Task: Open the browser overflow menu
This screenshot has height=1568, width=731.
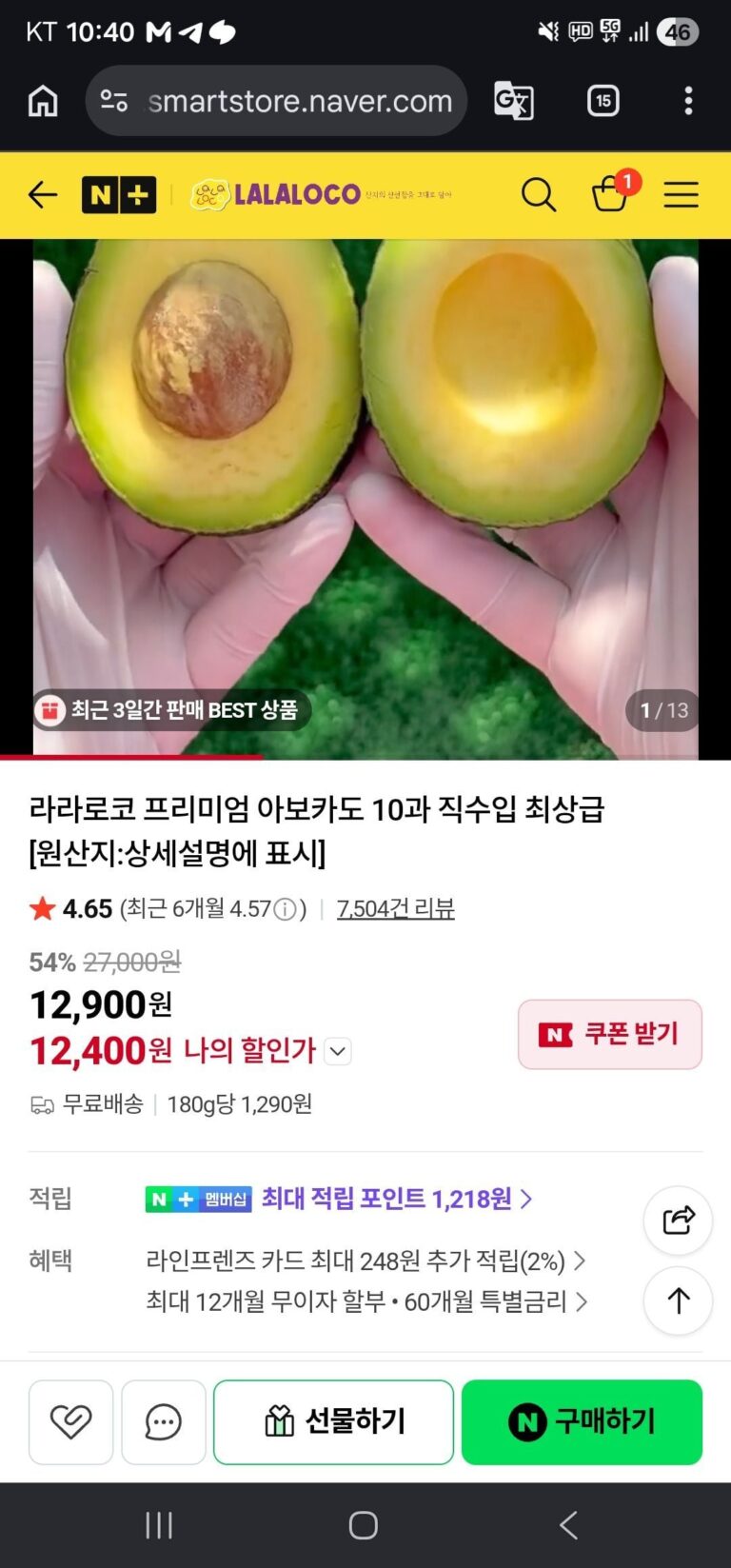Action: point(688,101)
